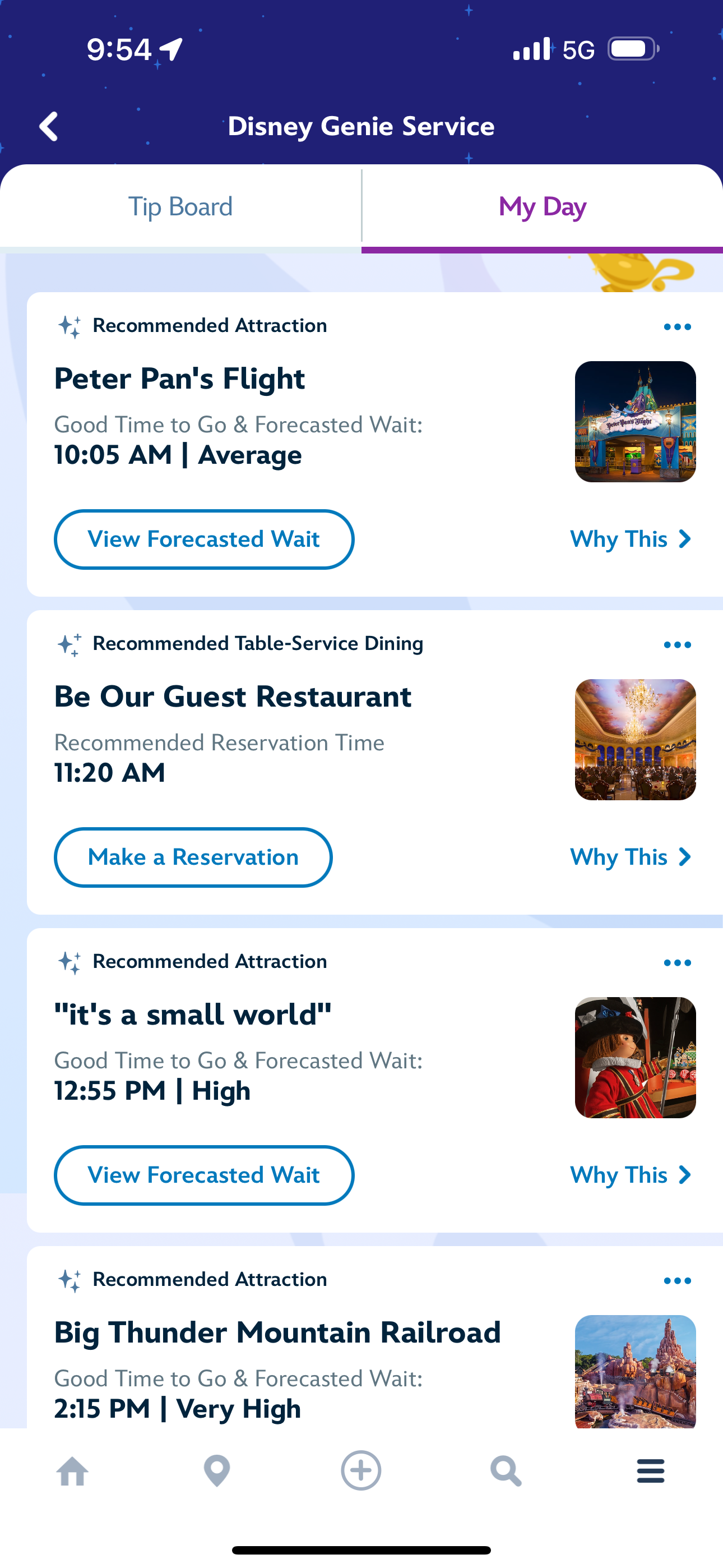
Task: Open more options for "it's a small world"
Action: pos(678,962)
